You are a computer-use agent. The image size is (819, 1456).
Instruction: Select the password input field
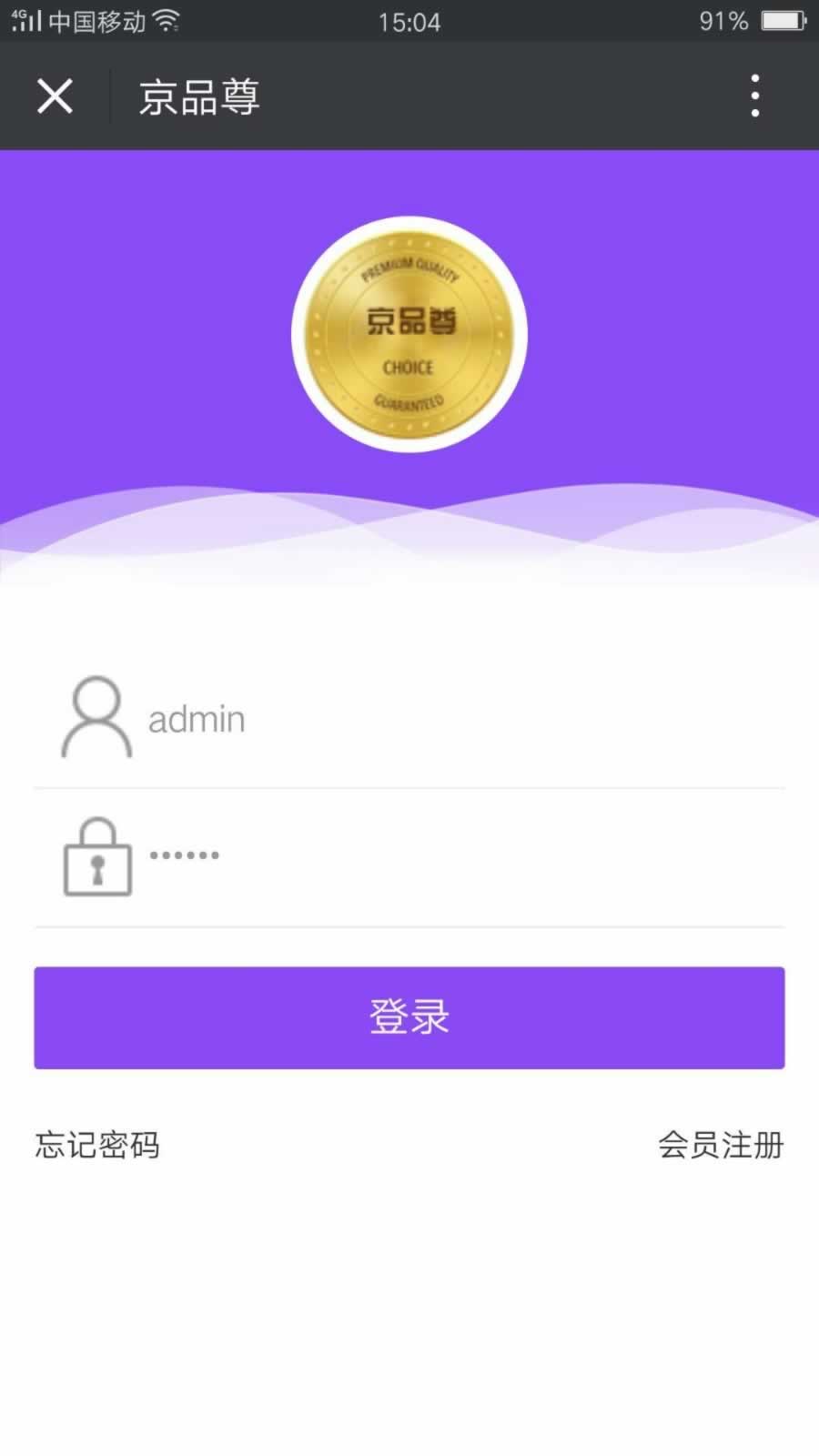[x=455, y=855]
